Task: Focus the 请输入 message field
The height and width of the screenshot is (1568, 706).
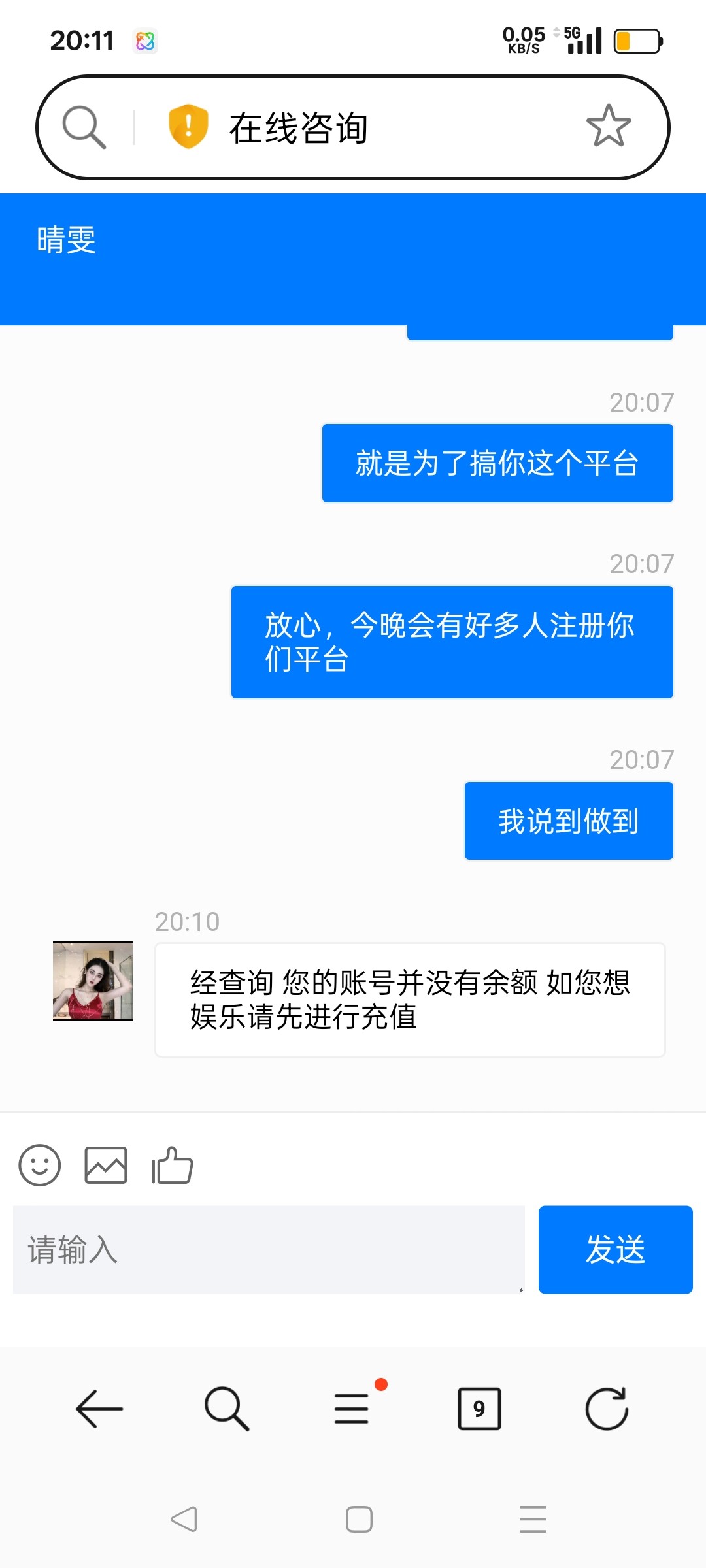Action: click(x=269, y=1249)
